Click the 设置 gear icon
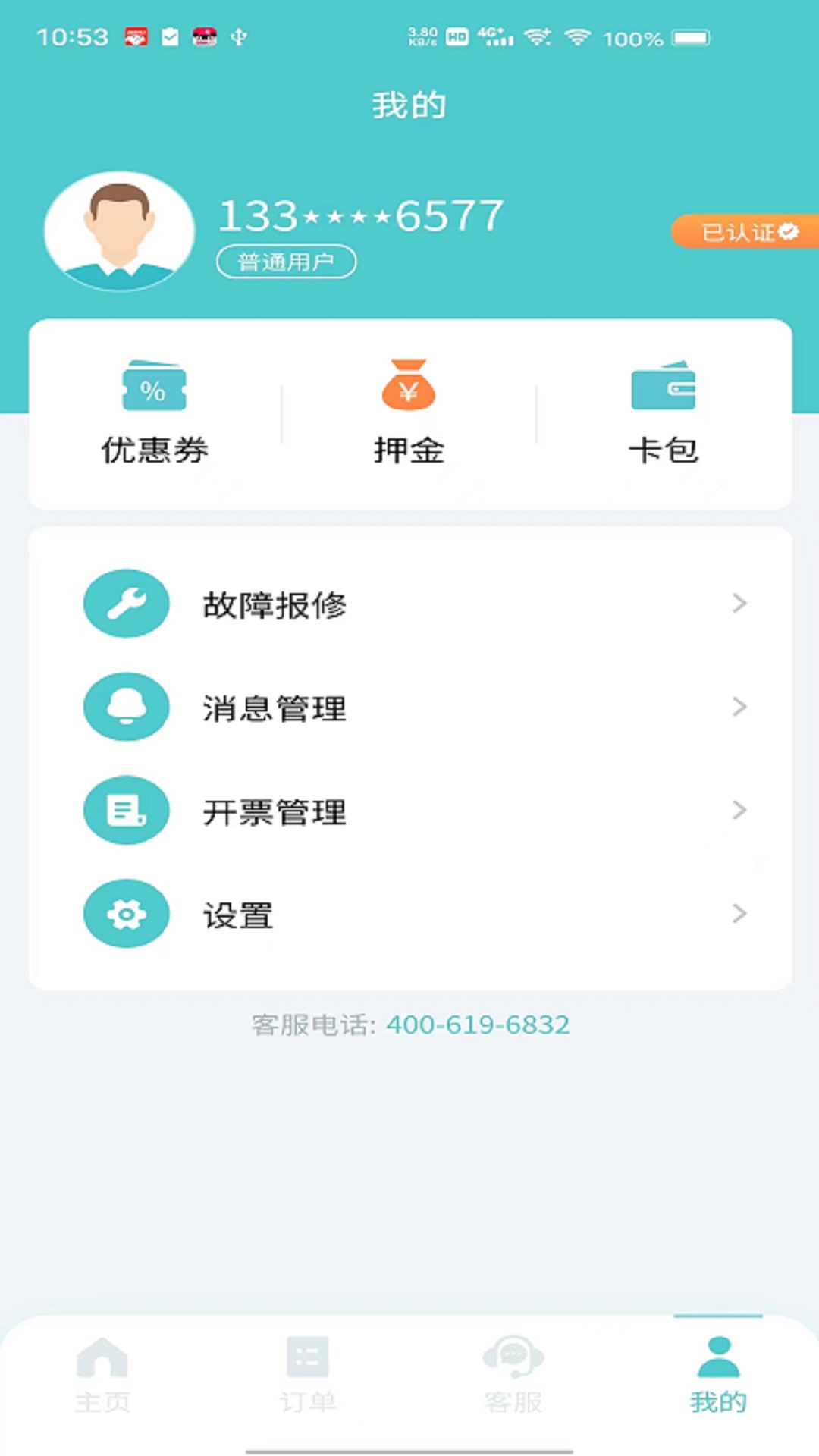The image size is (819, 1456). [x=127, y=914]
